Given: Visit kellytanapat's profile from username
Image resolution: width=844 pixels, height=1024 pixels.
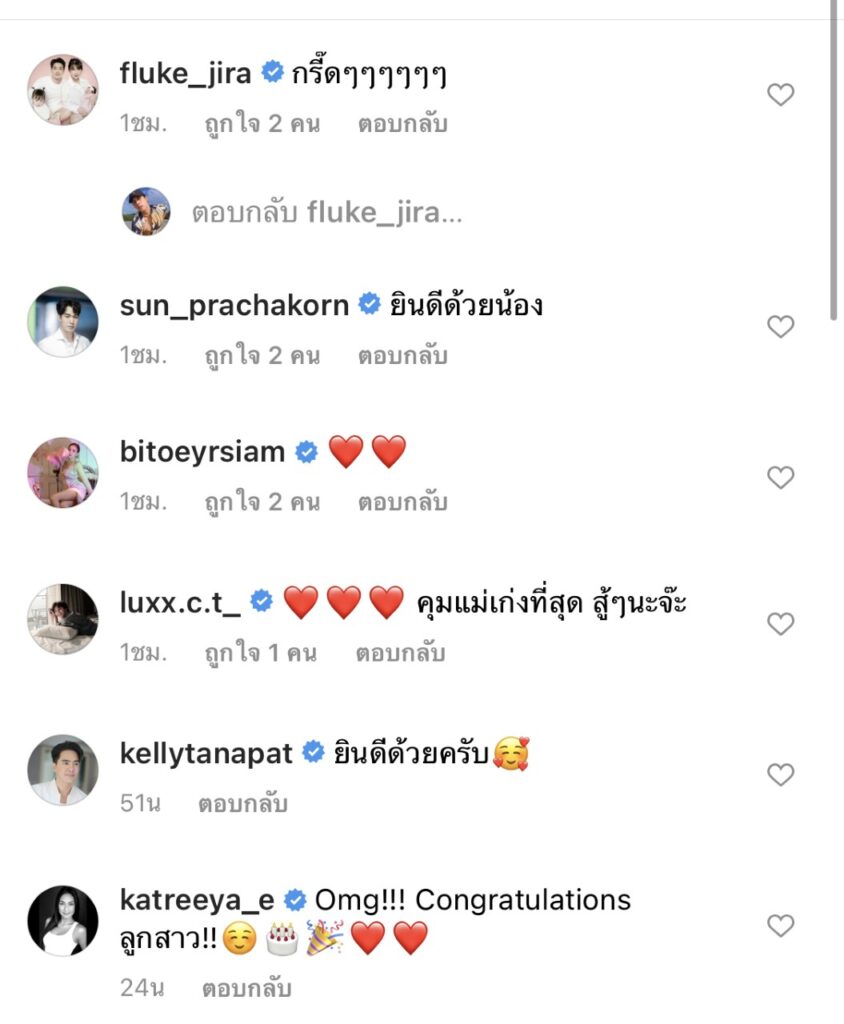Looking at the screenshot, I should pyautogui.click(x=206, y=752).
